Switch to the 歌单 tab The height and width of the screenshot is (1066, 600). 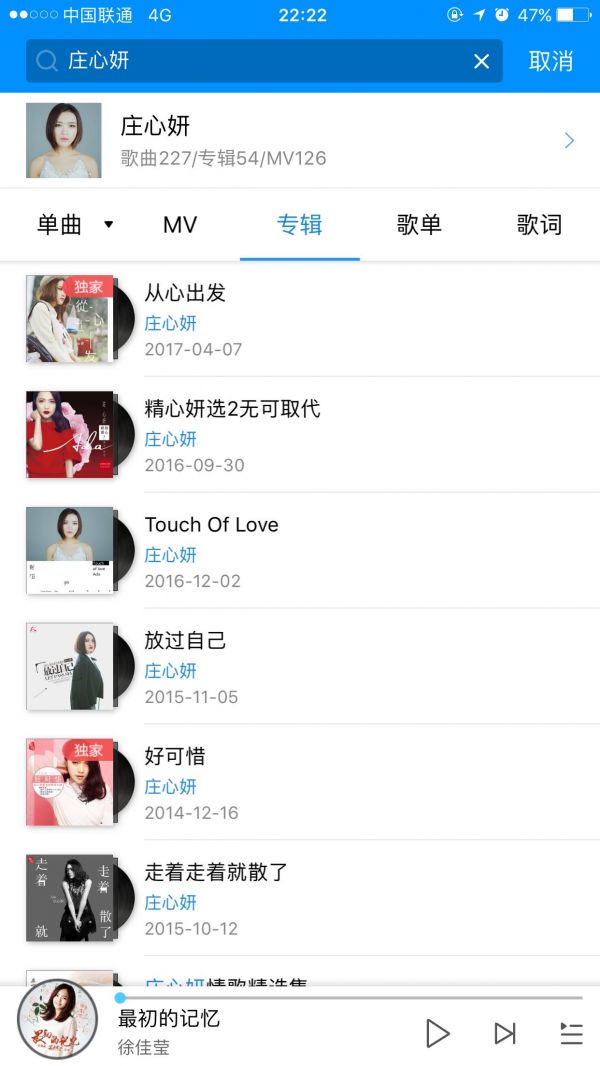[419, 225]
